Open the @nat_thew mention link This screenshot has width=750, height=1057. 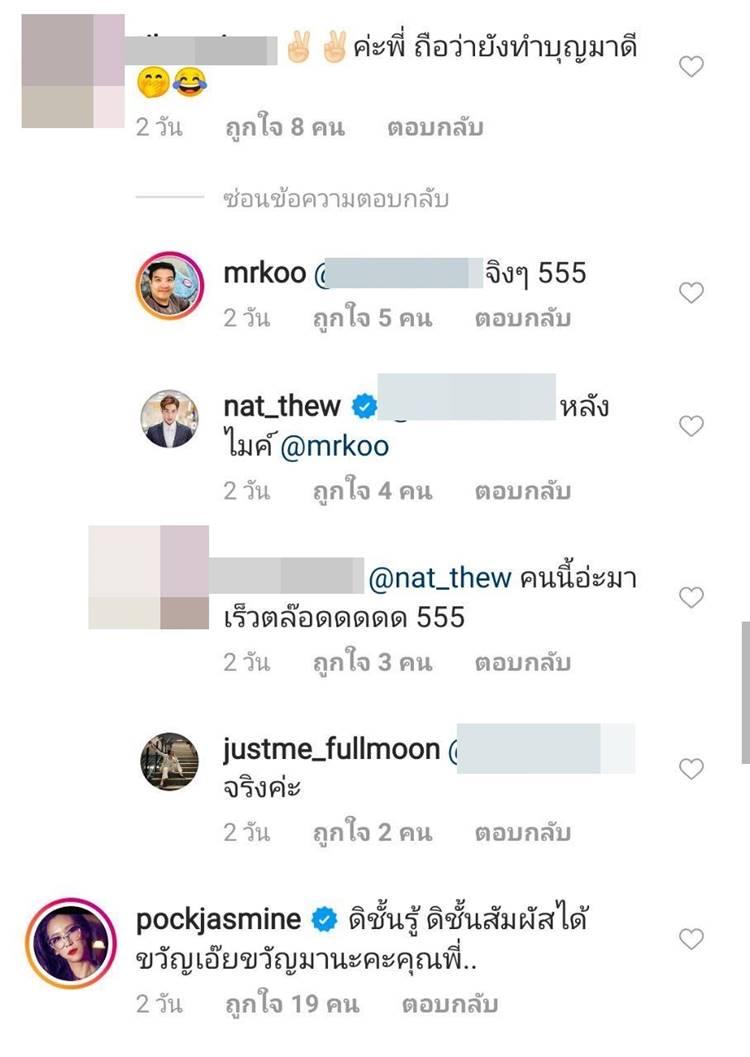[x=440, y=577]
